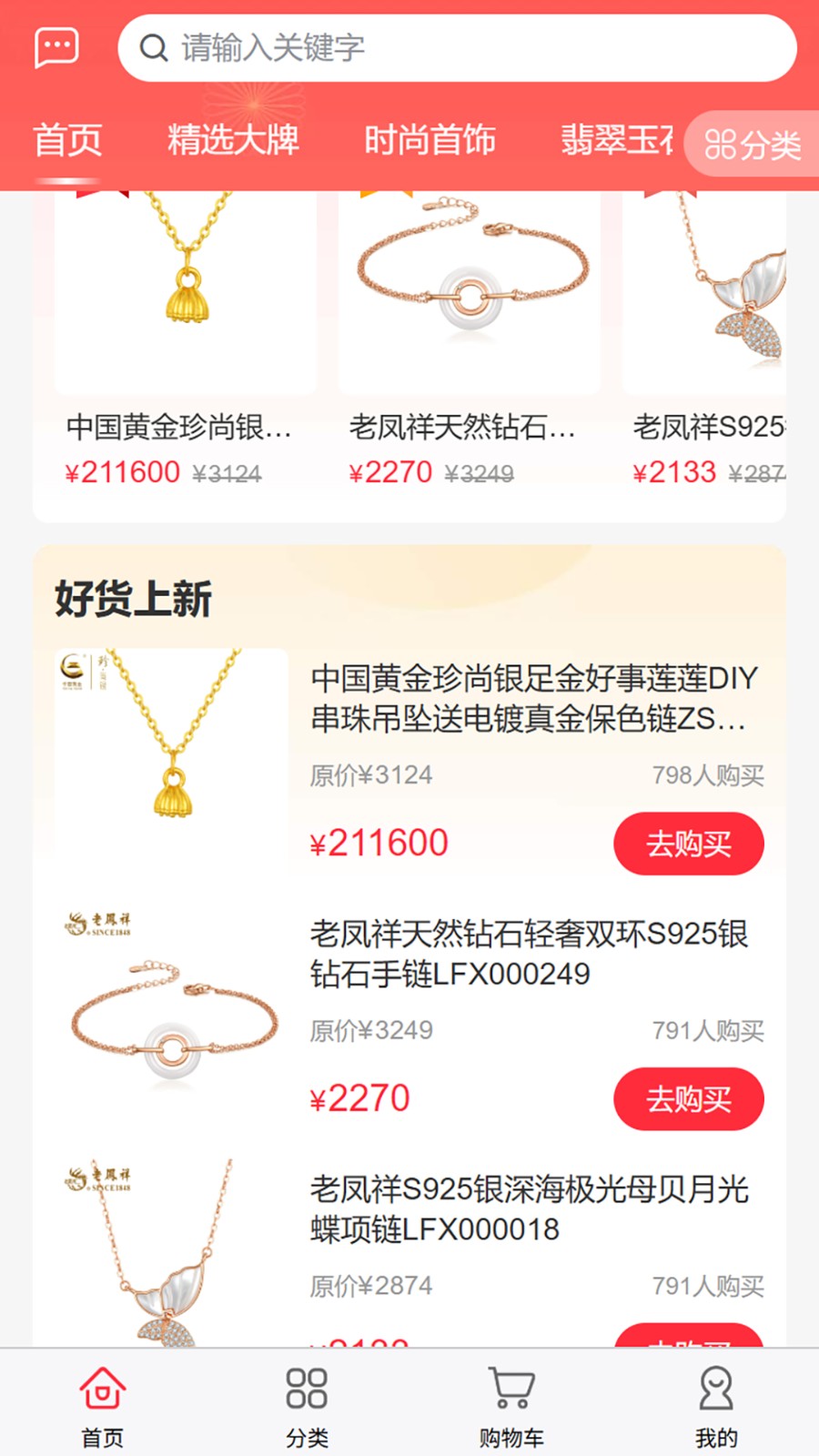Switch to the 精选大牌 tab

233,142
